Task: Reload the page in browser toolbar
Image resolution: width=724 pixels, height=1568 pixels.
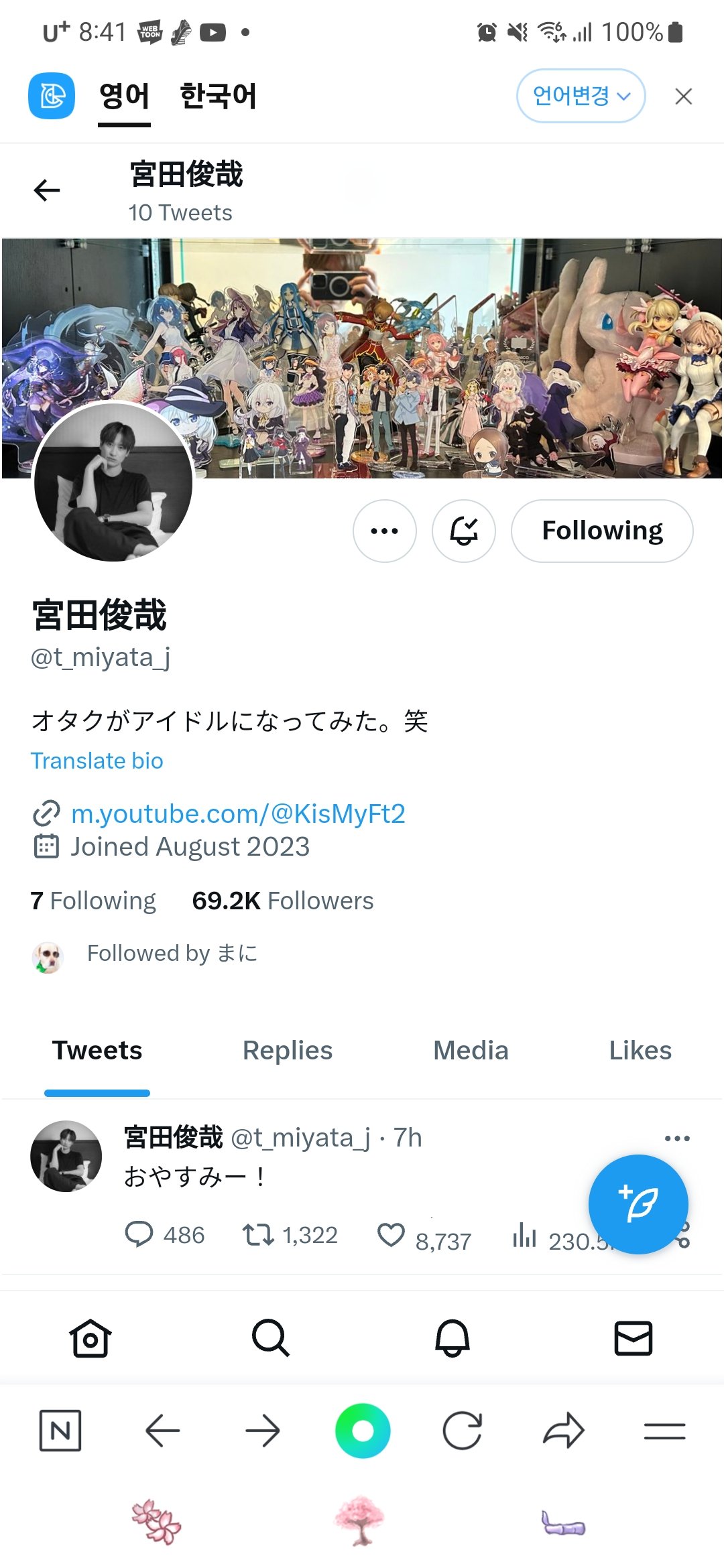Action: [x=462, y=1431]
